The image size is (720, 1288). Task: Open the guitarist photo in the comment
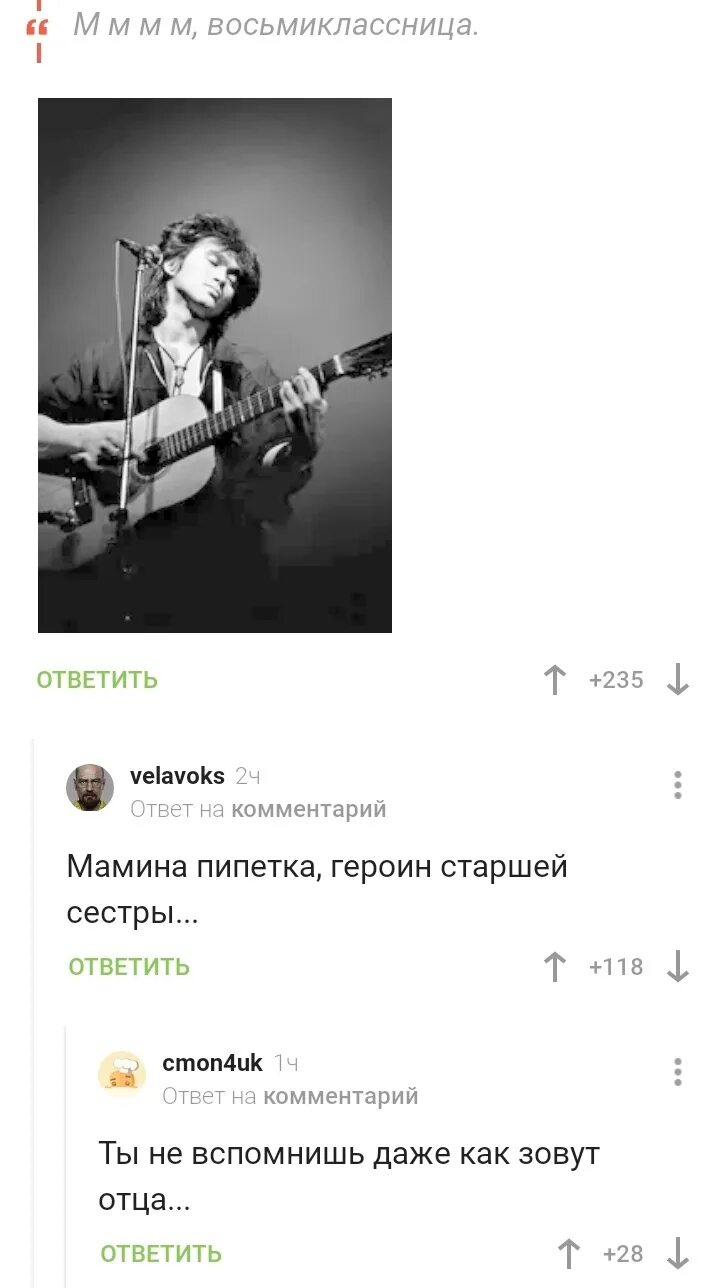(215, 365)
